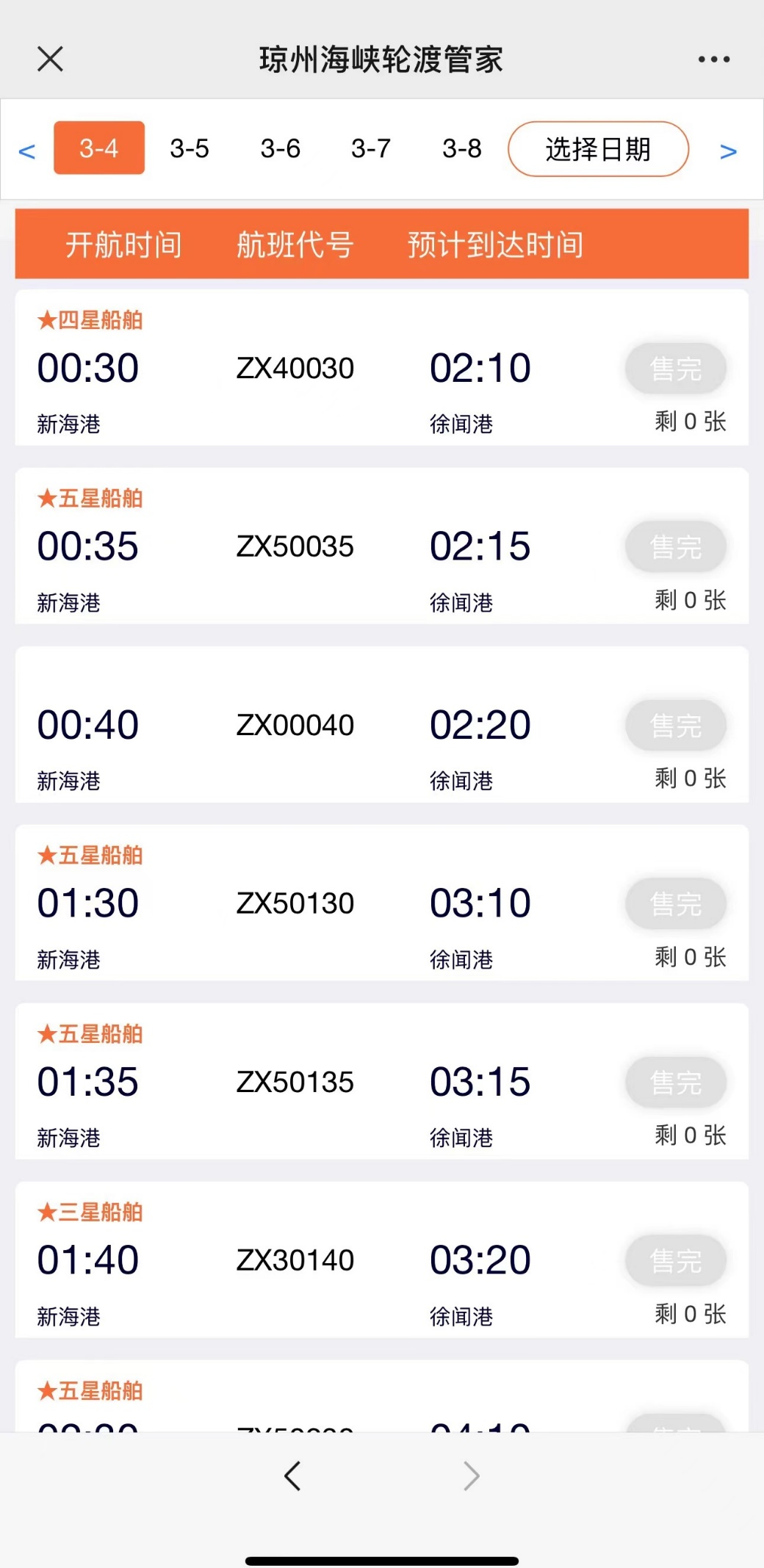The image size is (764, 1568).
Task: Open ferry ZX30140 departing 01:40
Action: pyautogui.click(x=295, y=1260)
